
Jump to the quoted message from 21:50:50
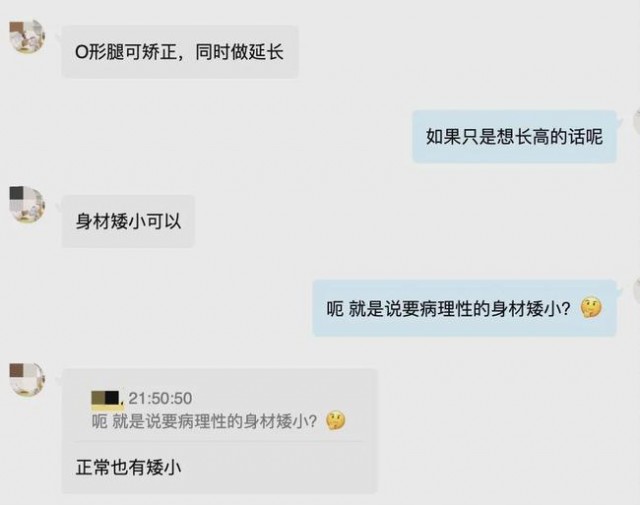click(x=218, y=410)
